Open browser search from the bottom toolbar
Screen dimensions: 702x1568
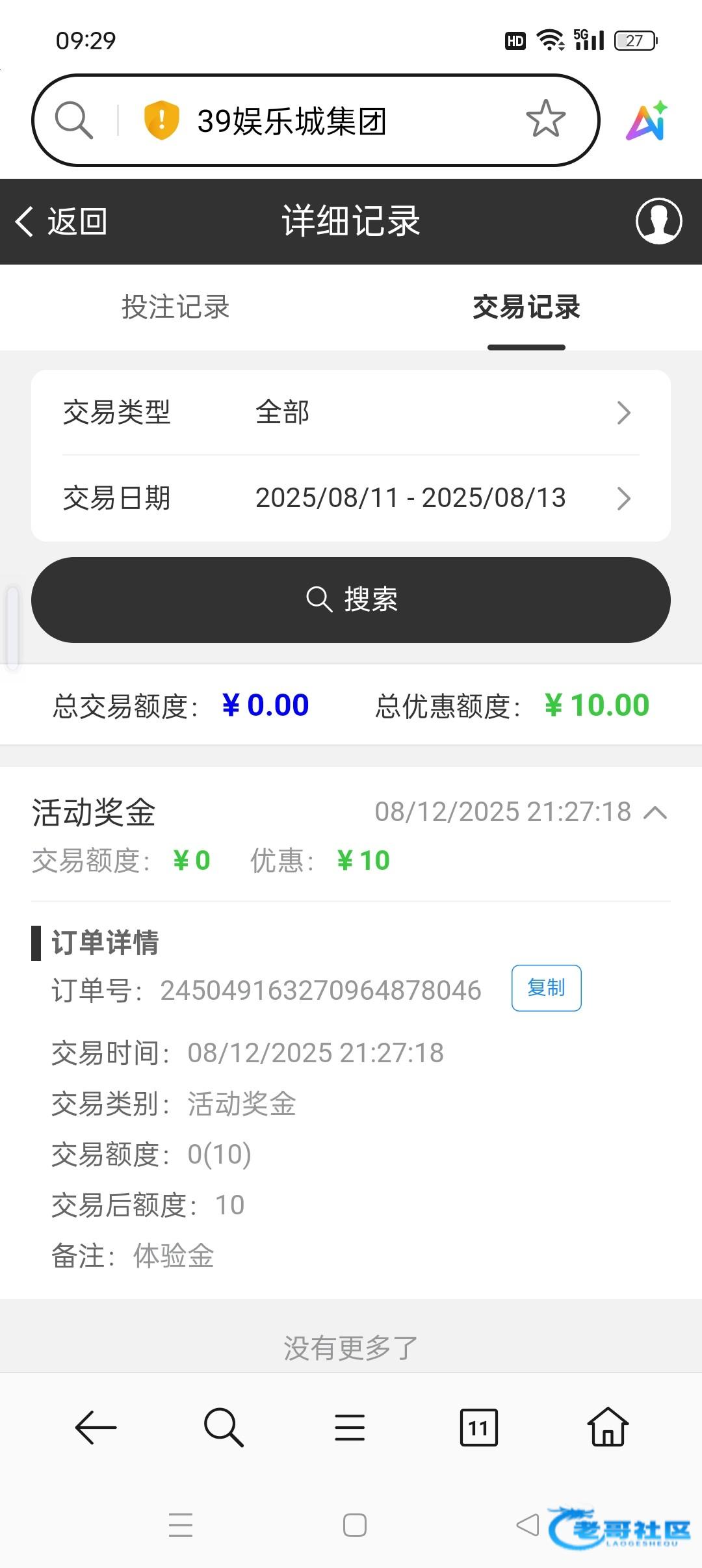223,1428
